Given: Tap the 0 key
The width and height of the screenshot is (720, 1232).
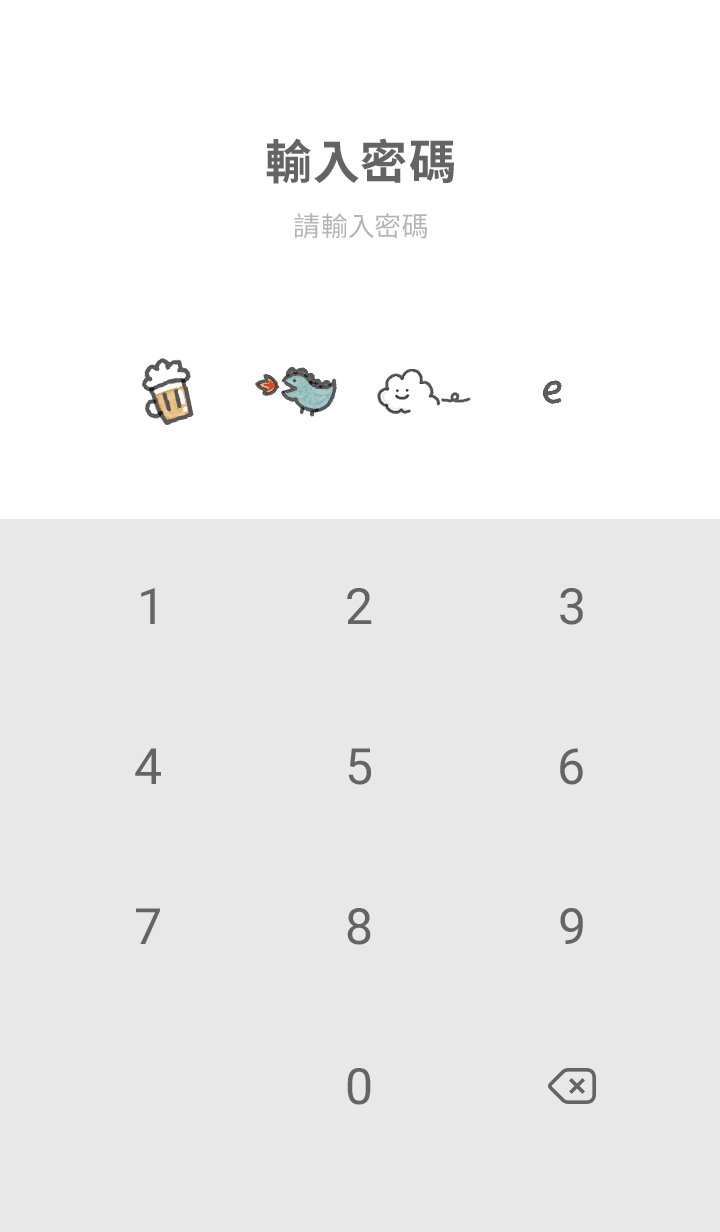Looking at the screenshot, I should pyautogui.click(x=359, y=1087).
